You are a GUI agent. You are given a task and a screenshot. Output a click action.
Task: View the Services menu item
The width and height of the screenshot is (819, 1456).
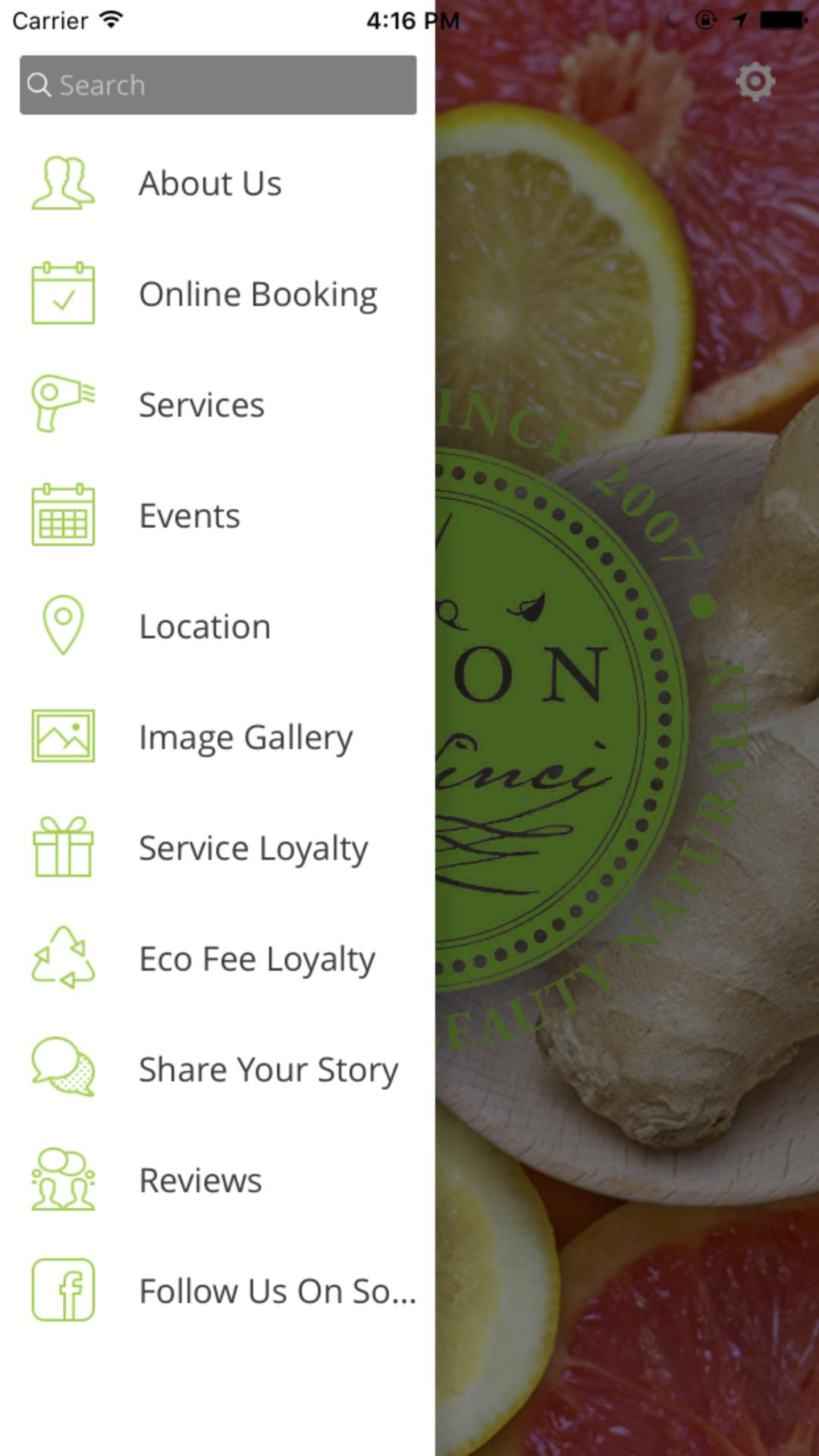(x=202, y=405)
